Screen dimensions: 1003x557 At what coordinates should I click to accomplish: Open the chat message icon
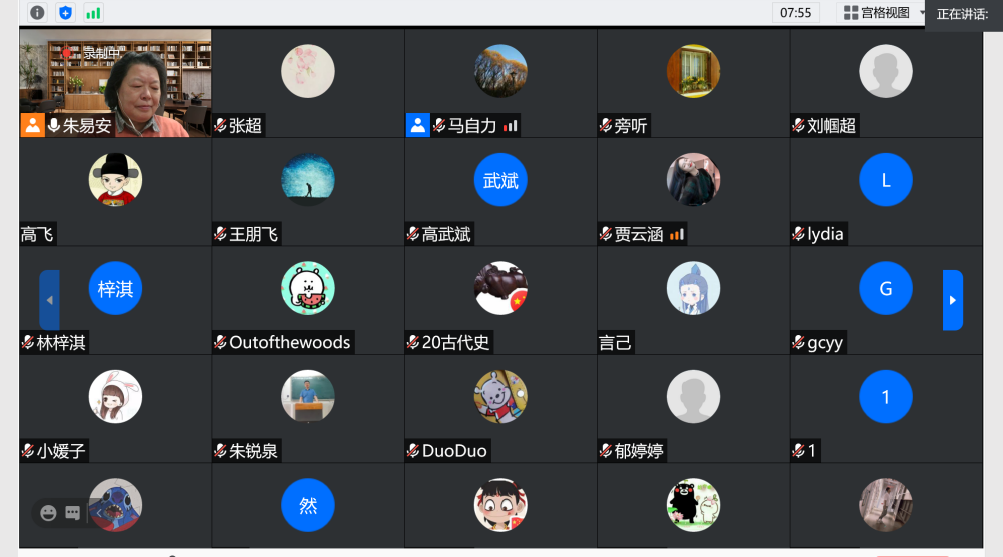(72, 513)
